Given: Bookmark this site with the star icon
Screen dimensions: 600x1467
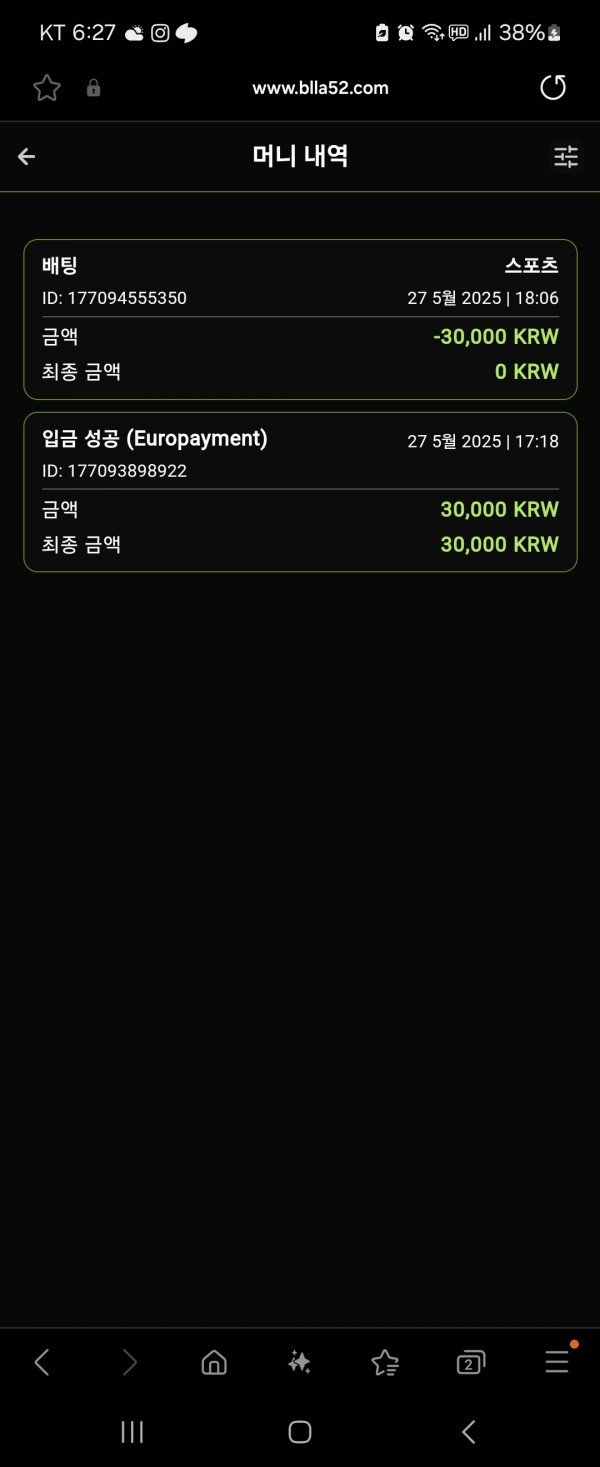Looking at the screenshot, I should click(x=47, y=88).
